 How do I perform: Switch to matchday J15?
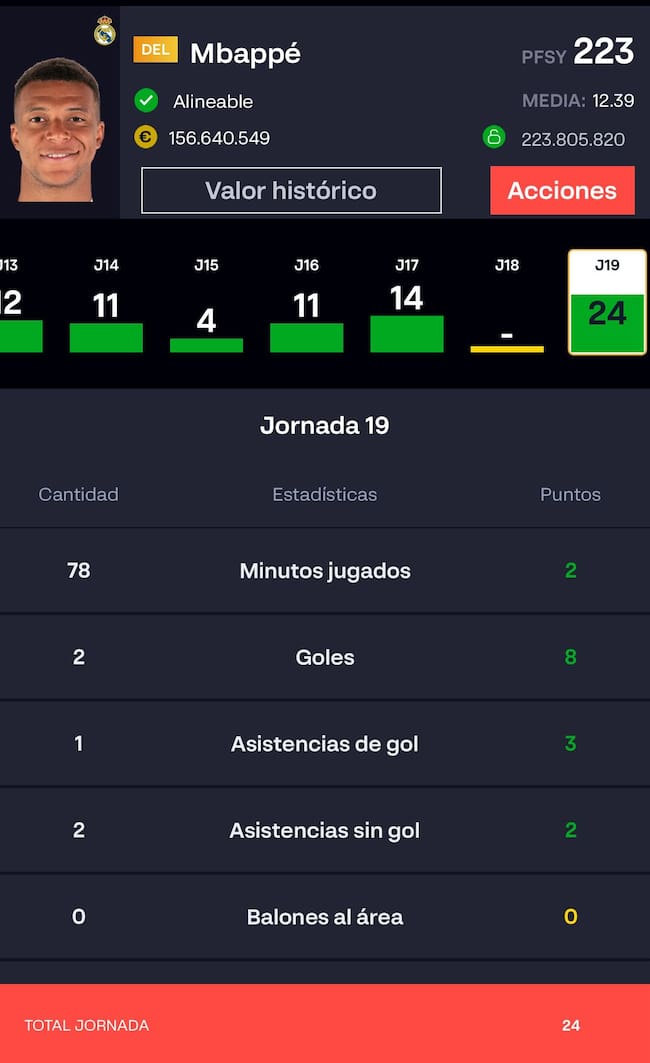206,305
